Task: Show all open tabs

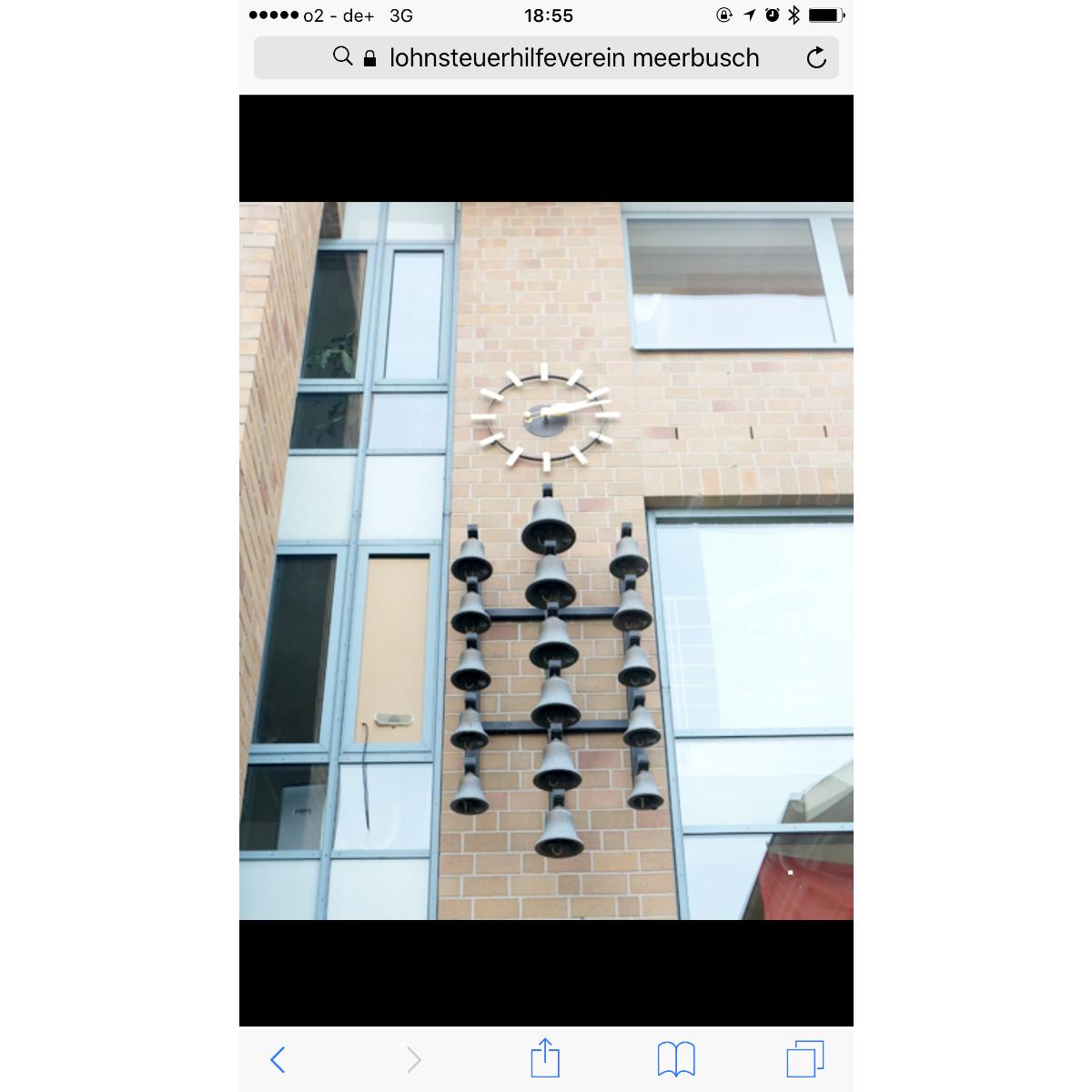Action: pyautogui.click(x=804, y=1059)
